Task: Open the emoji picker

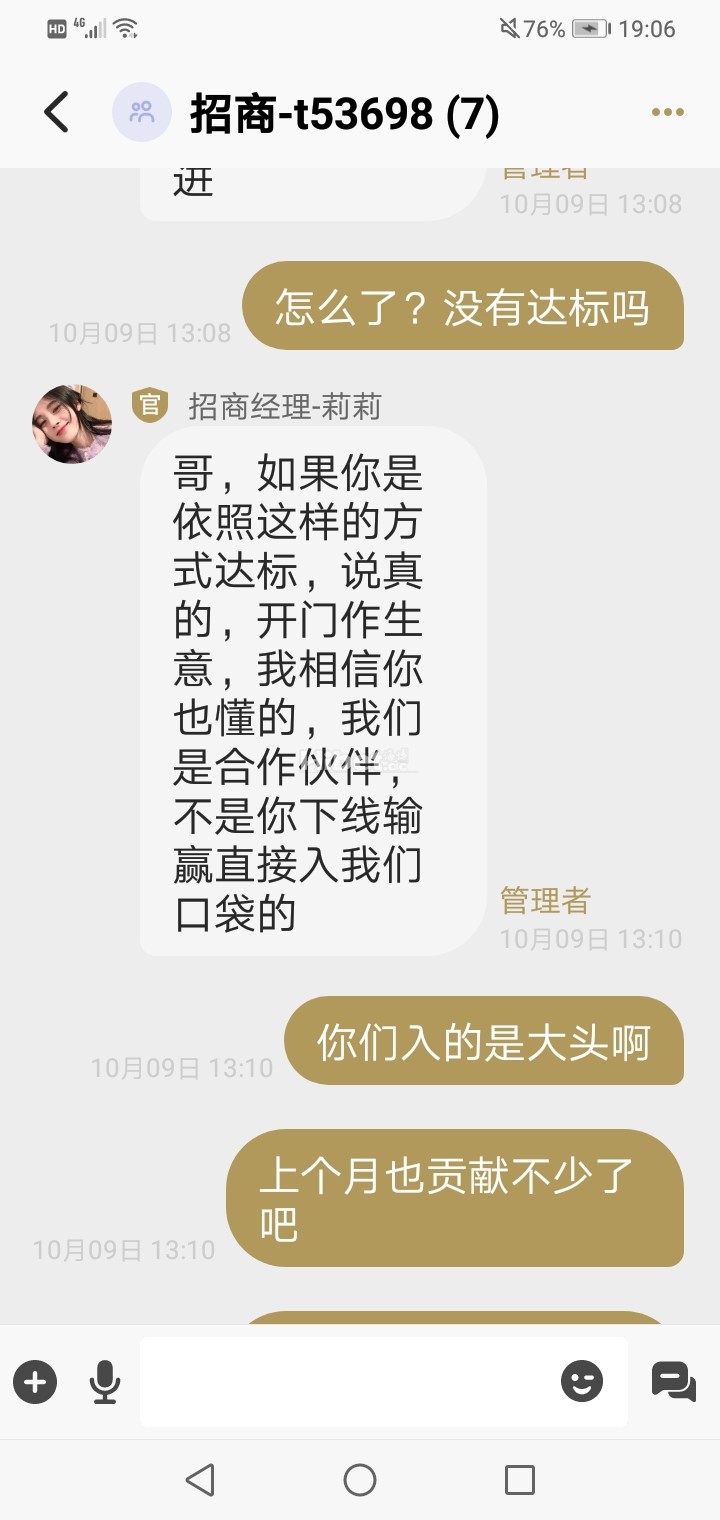Action: pyautogui.click(x=582, y=1383)
